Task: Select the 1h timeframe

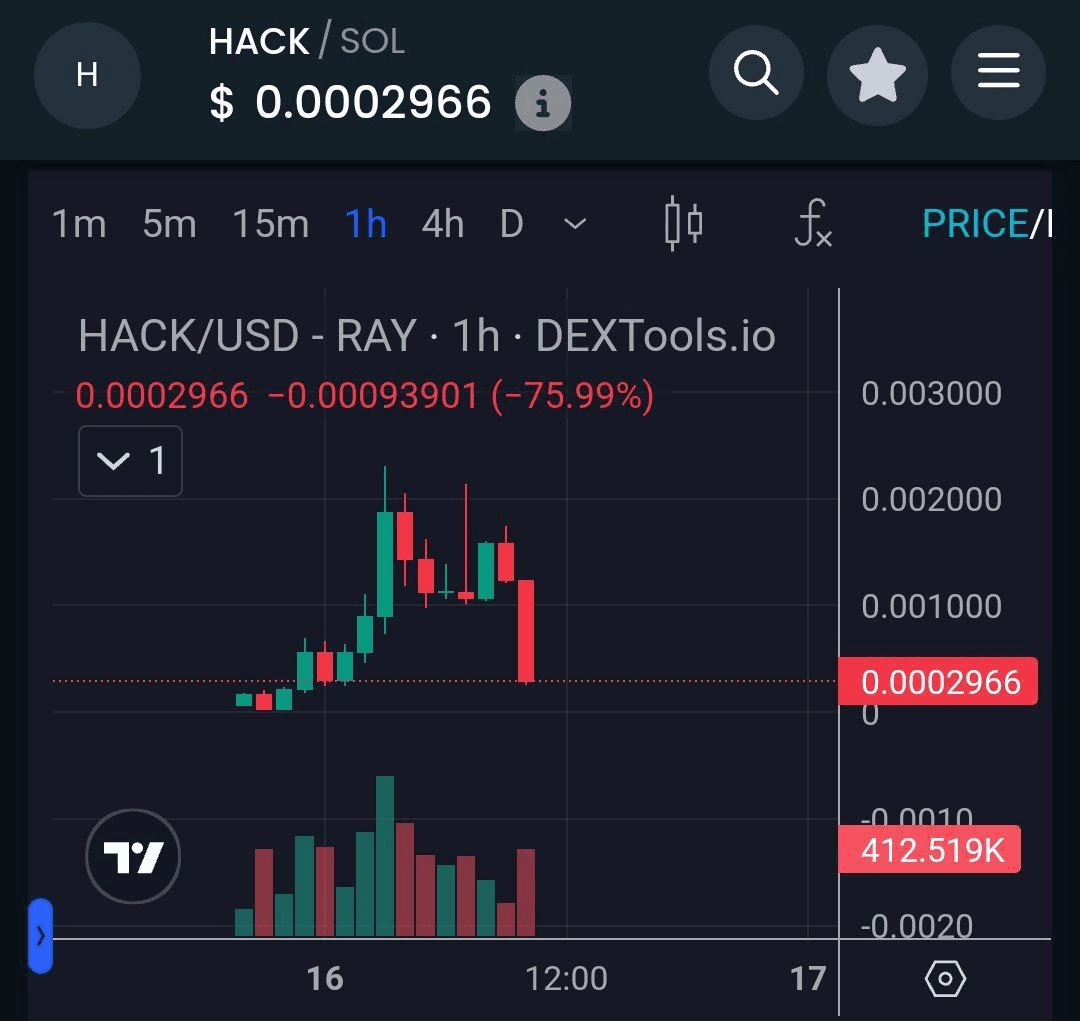Action: click(x=366, y=224)
